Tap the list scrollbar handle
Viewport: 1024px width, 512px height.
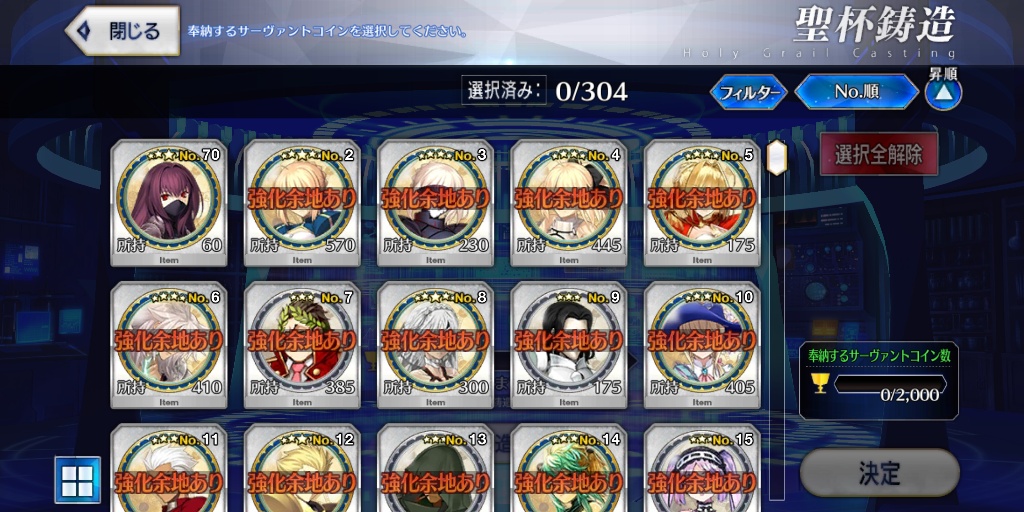click(x=777, y=158)
